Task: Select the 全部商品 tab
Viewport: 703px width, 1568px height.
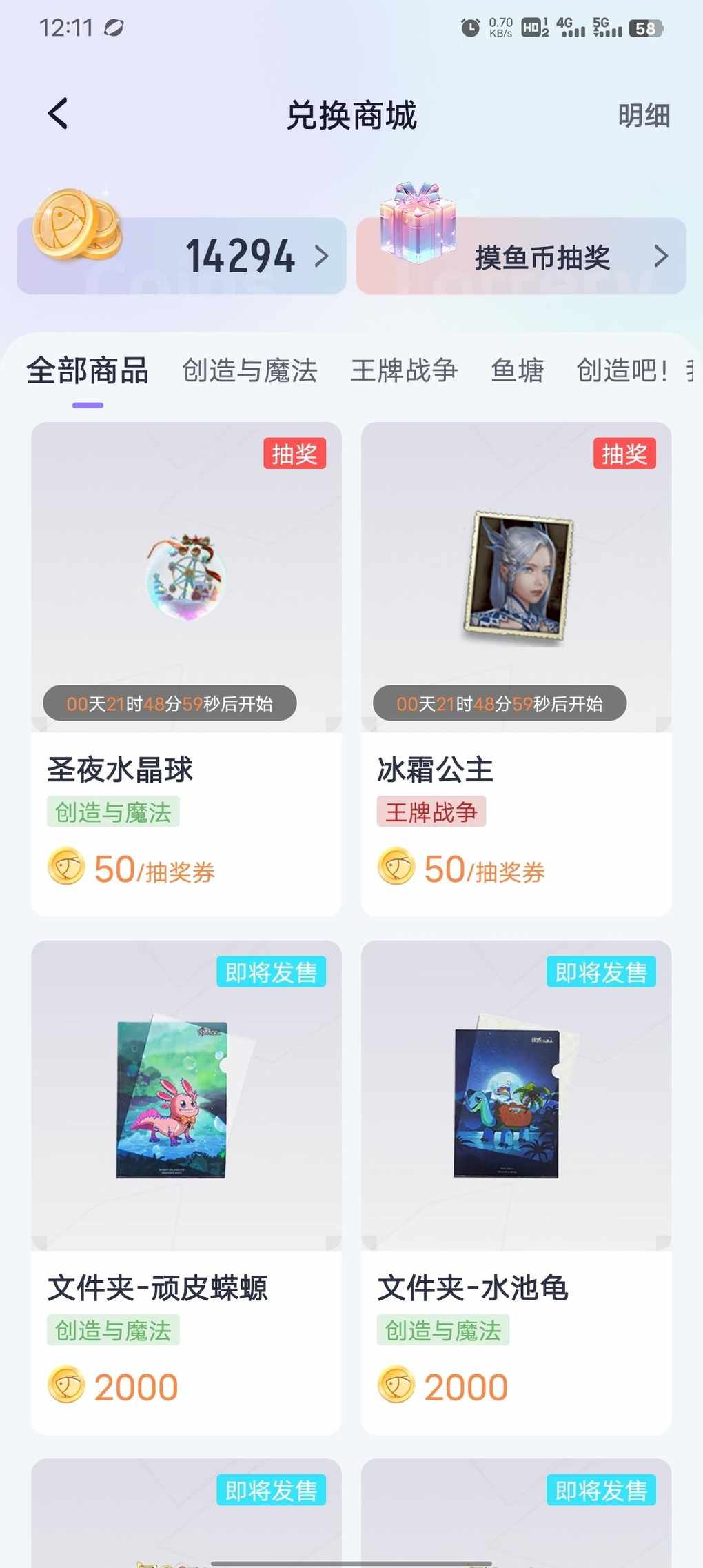Action: (x=88, y=371)
